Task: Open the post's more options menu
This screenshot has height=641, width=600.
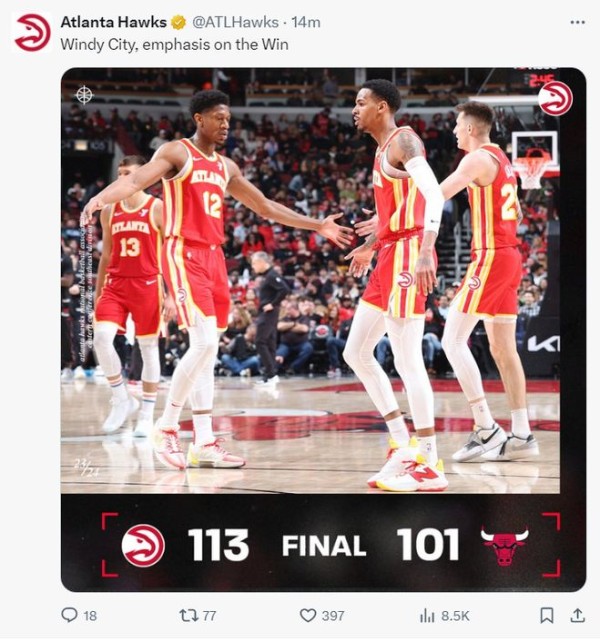Action: coord(577,22)
